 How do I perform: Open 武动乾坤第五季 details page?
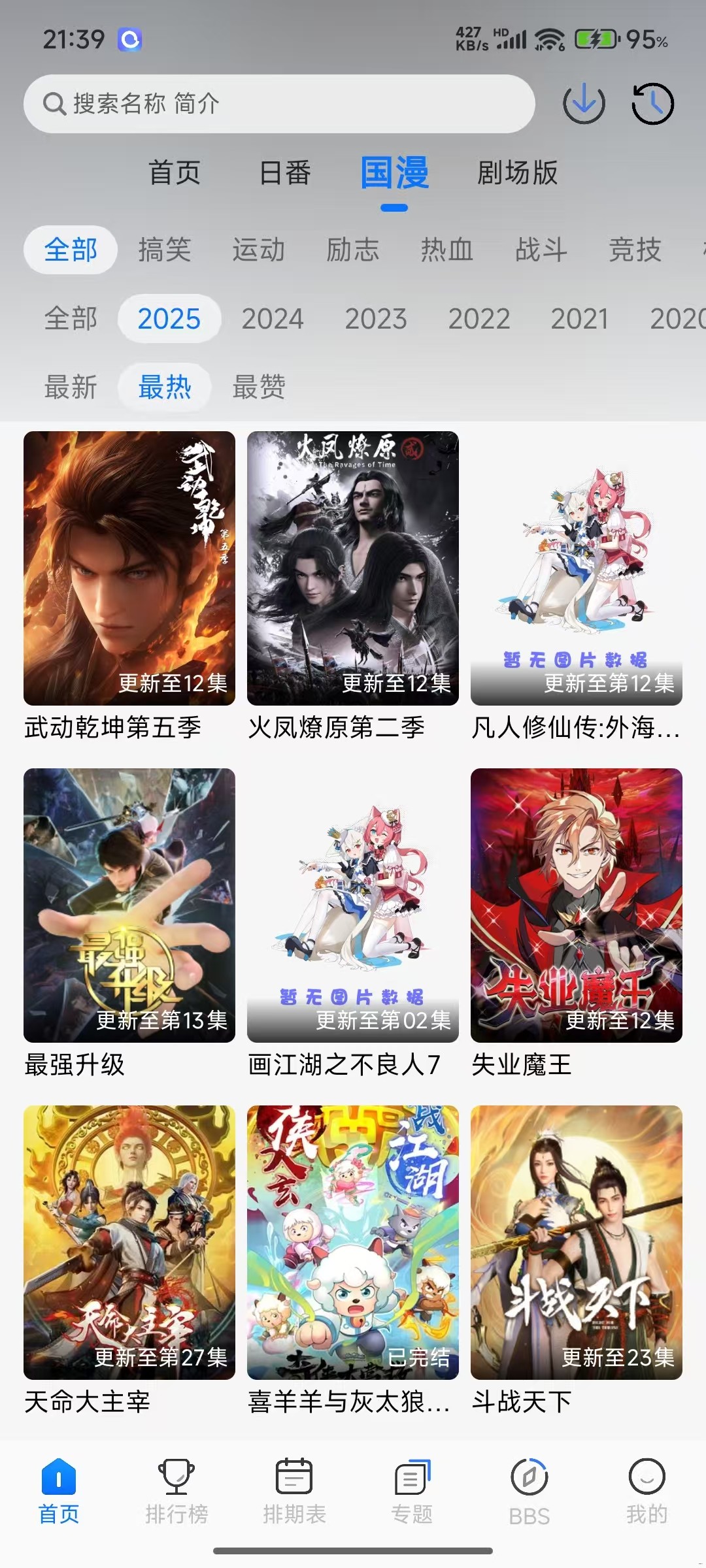tap(129, 568)
